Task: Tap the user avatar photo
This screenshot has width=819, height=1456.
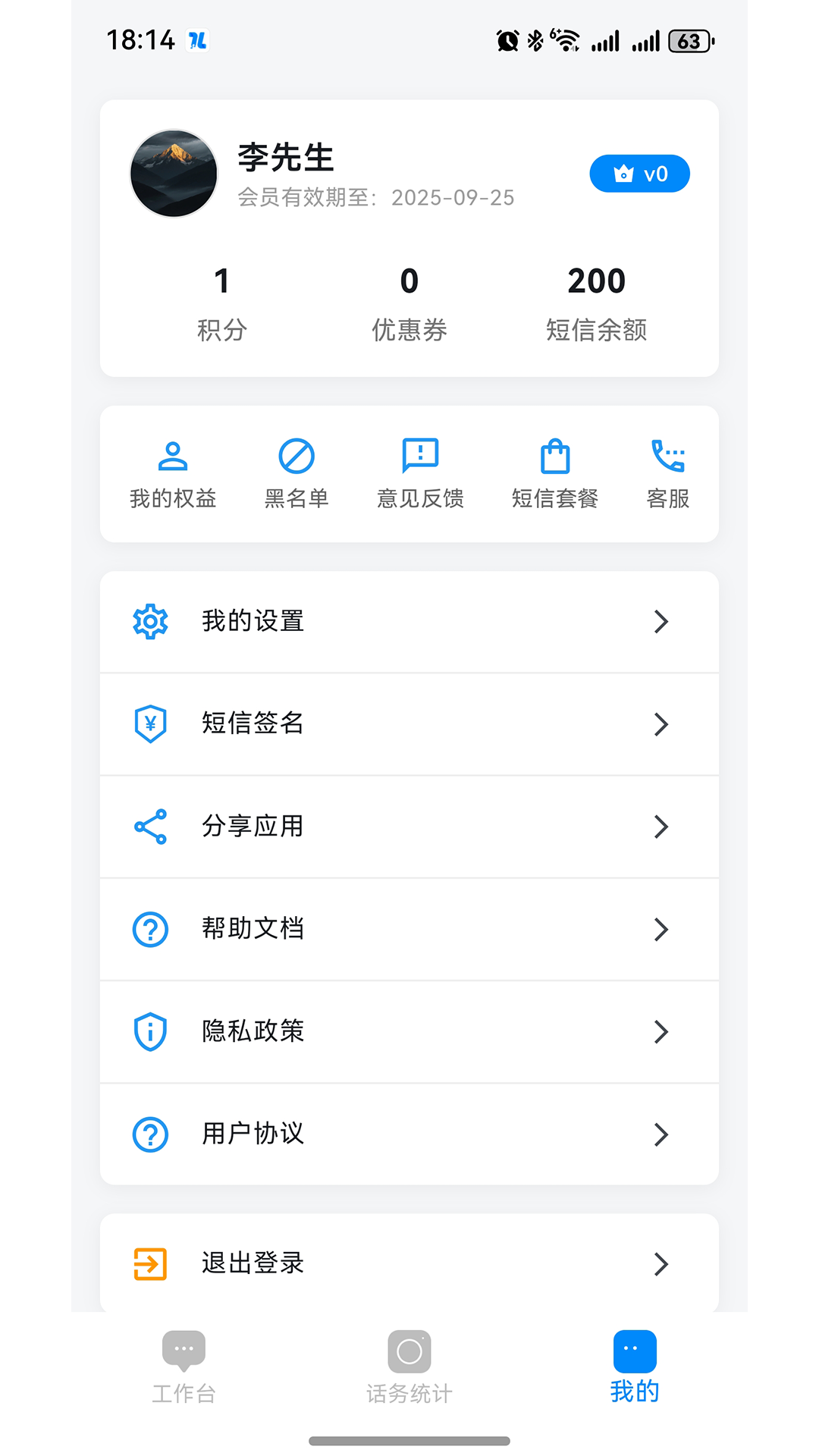Action: tap(174, 174)
